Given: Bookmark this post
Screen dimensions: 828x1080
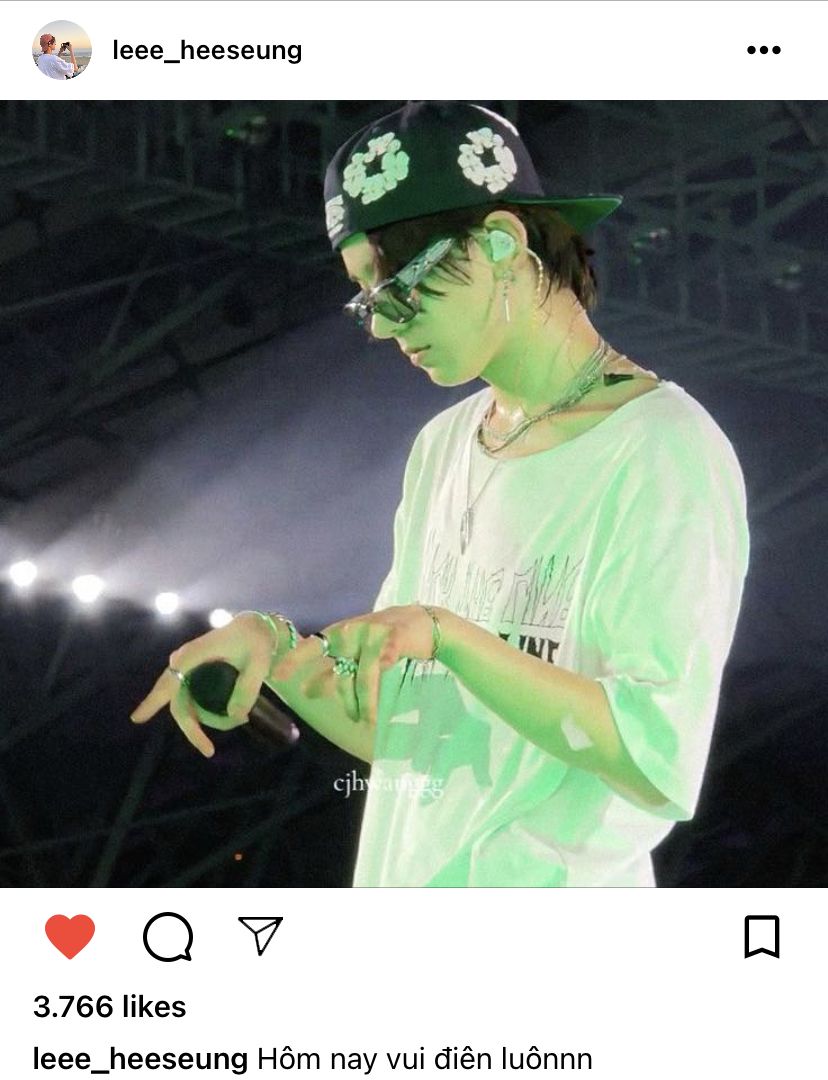Looking at the screenshot, I should coord(761,937).
